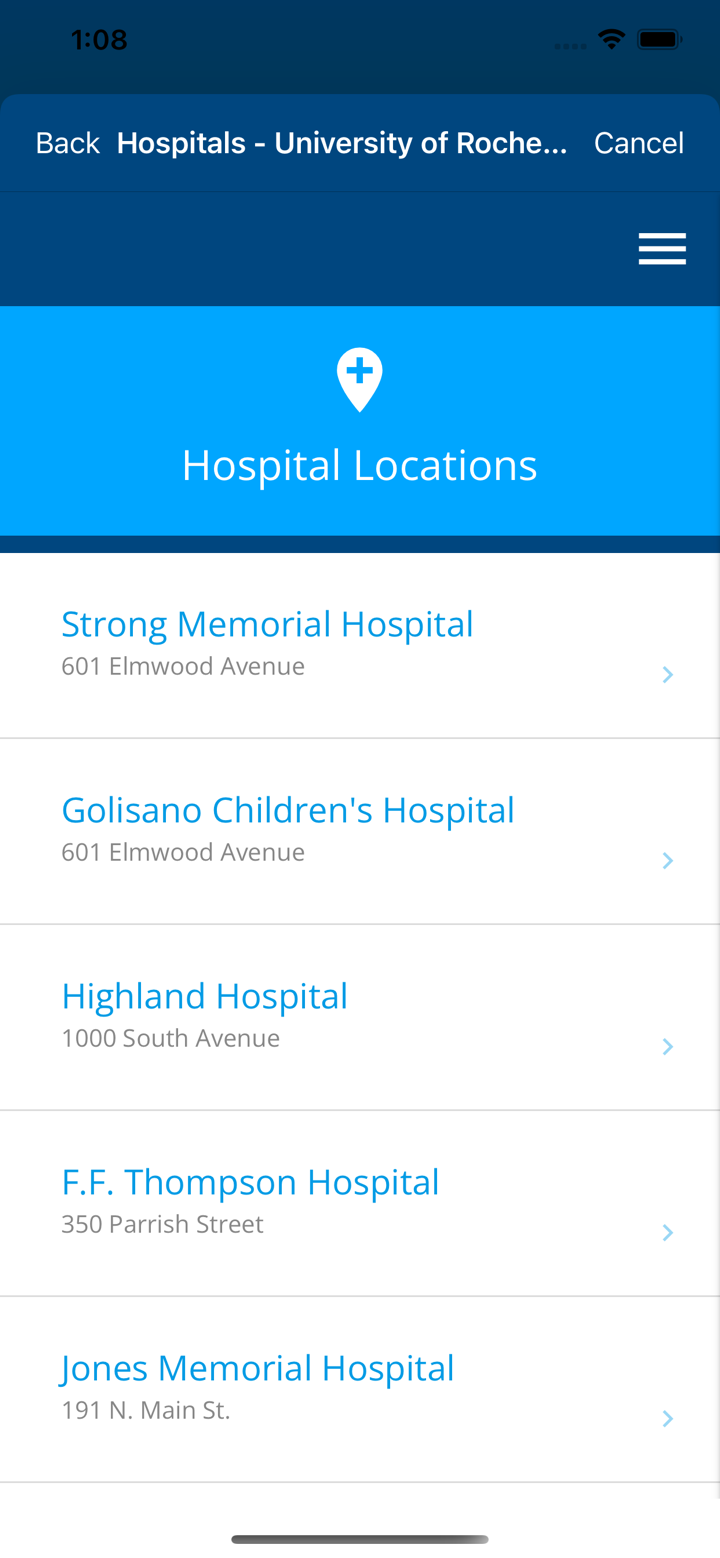Select the Highland Hospital link
This screenshot has height=1558, width=720.
click(204, 996)
